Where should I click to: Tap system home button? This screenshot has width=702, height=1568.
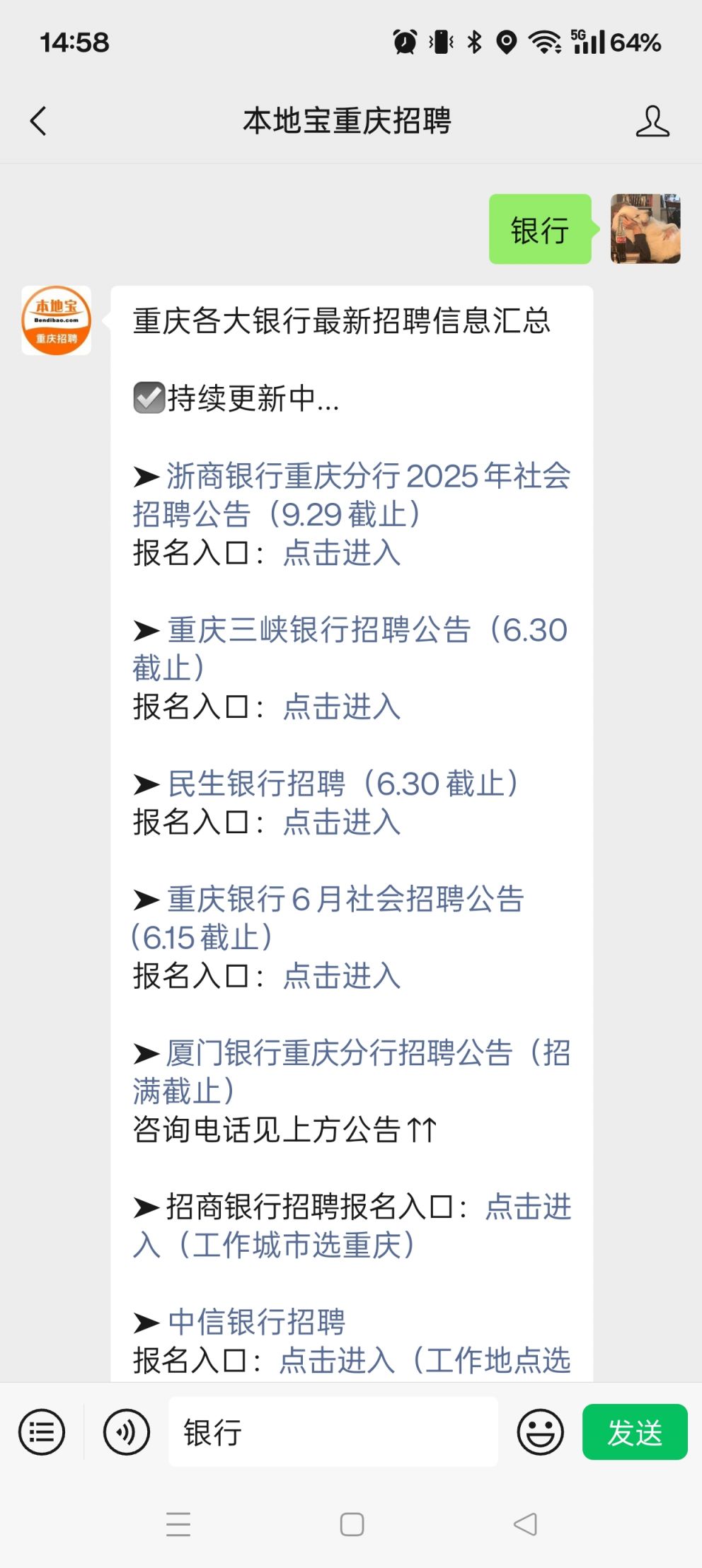pos(352,1524)
